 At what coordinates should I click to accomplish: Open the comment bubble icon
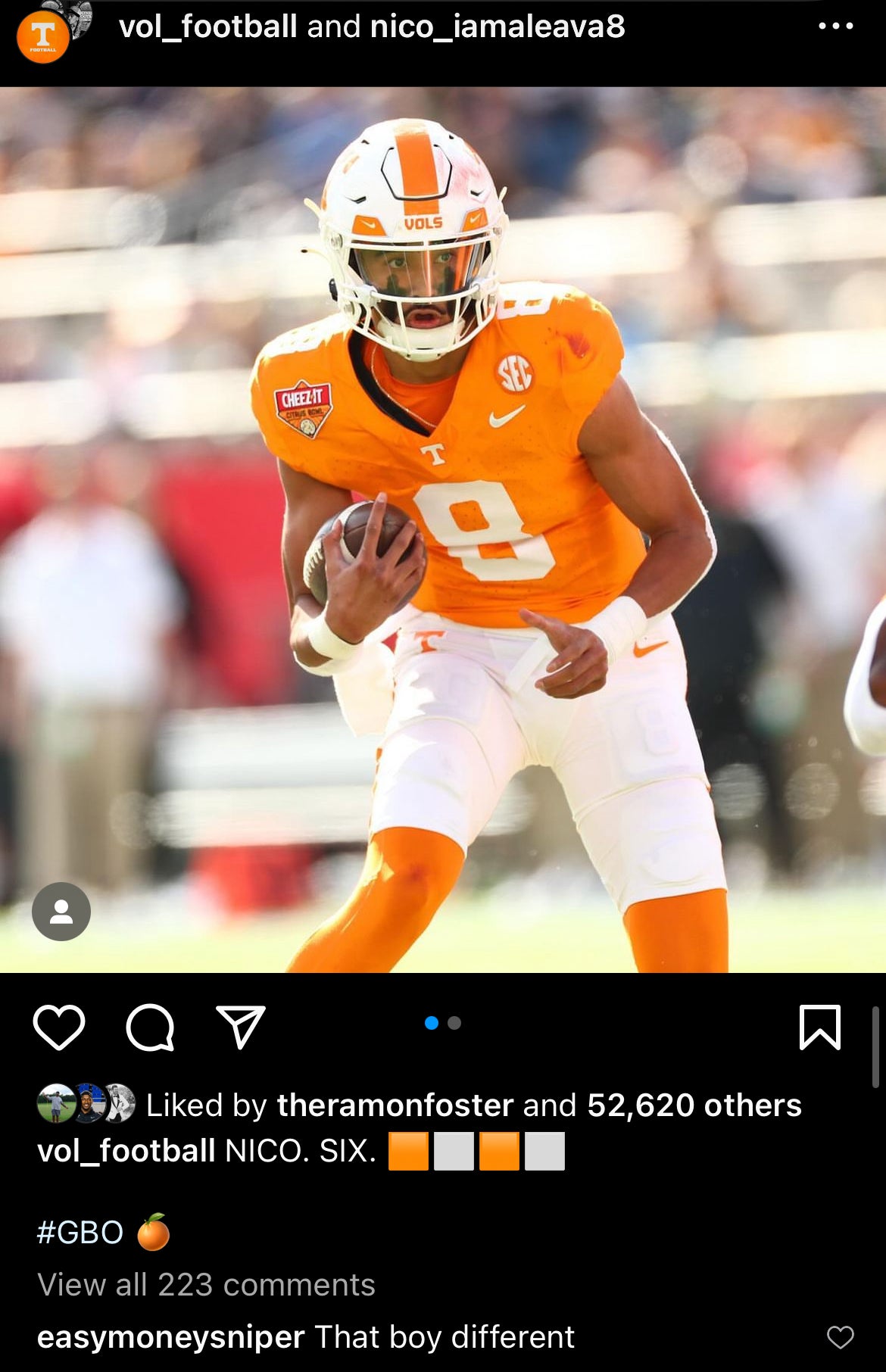pos(150,1027)
